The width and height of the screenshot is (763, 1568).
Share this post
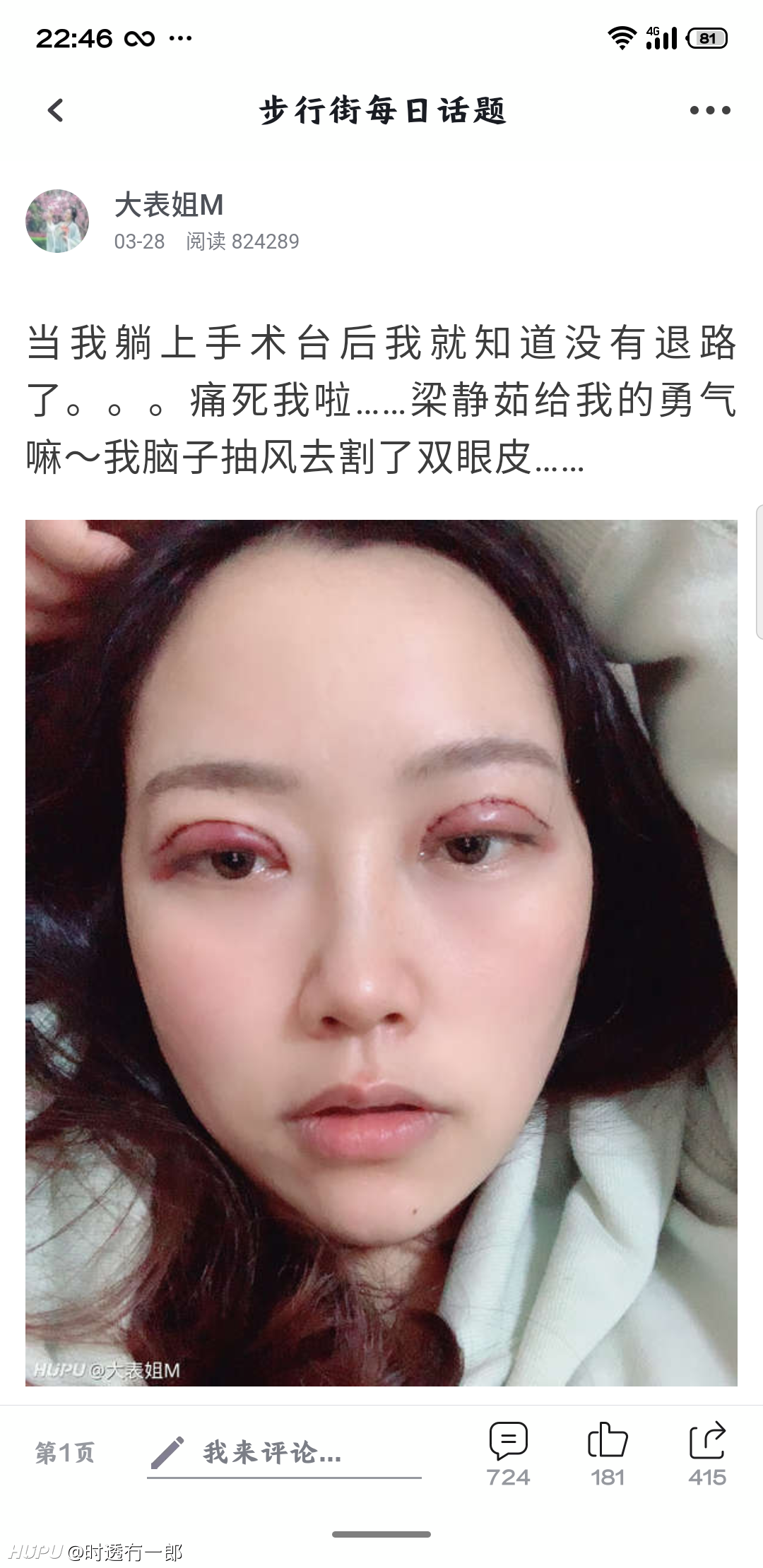coord(707,1455)
